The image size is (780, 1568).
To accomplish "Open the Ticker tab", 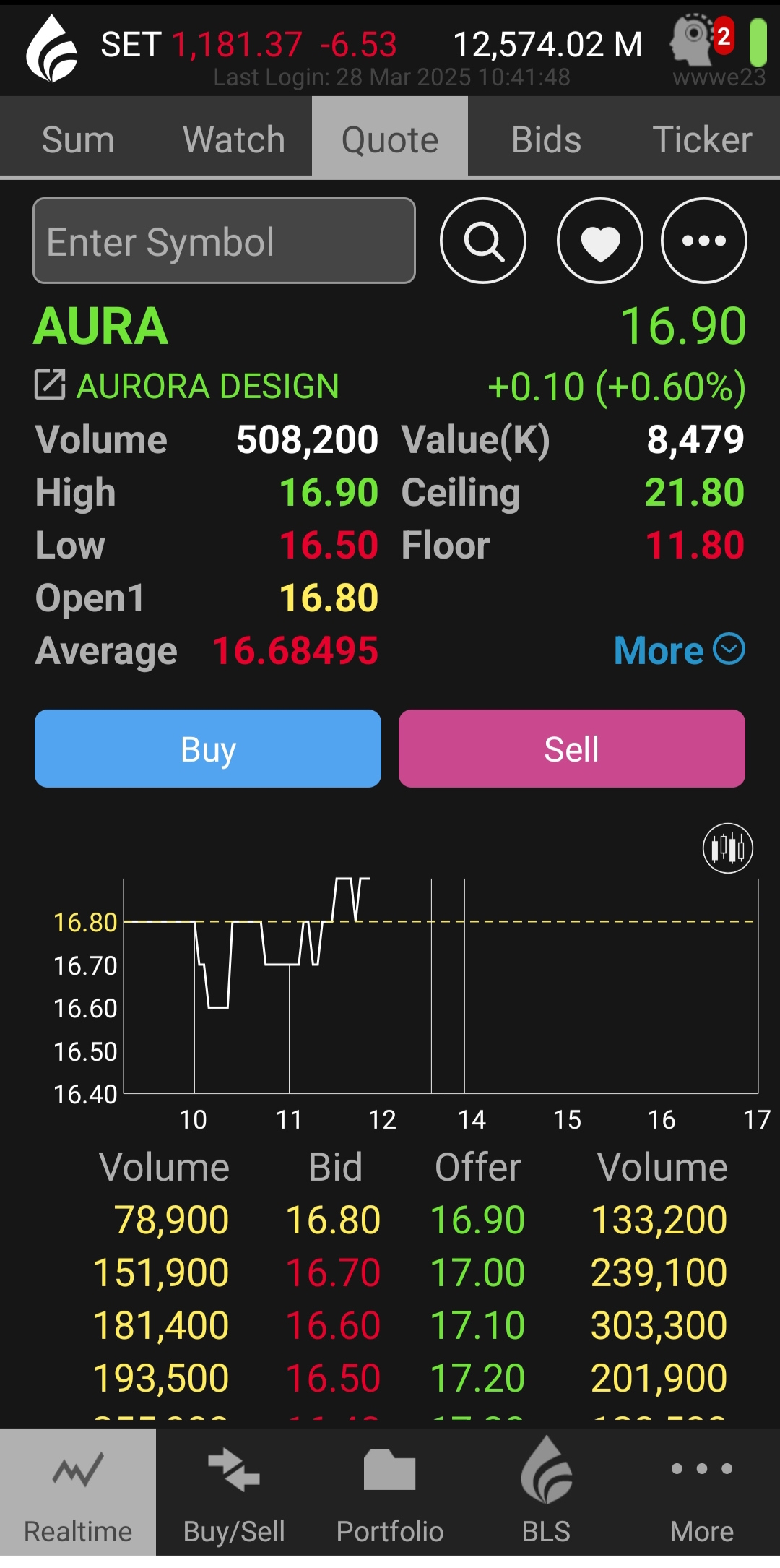I will click(x=702, y=139).
